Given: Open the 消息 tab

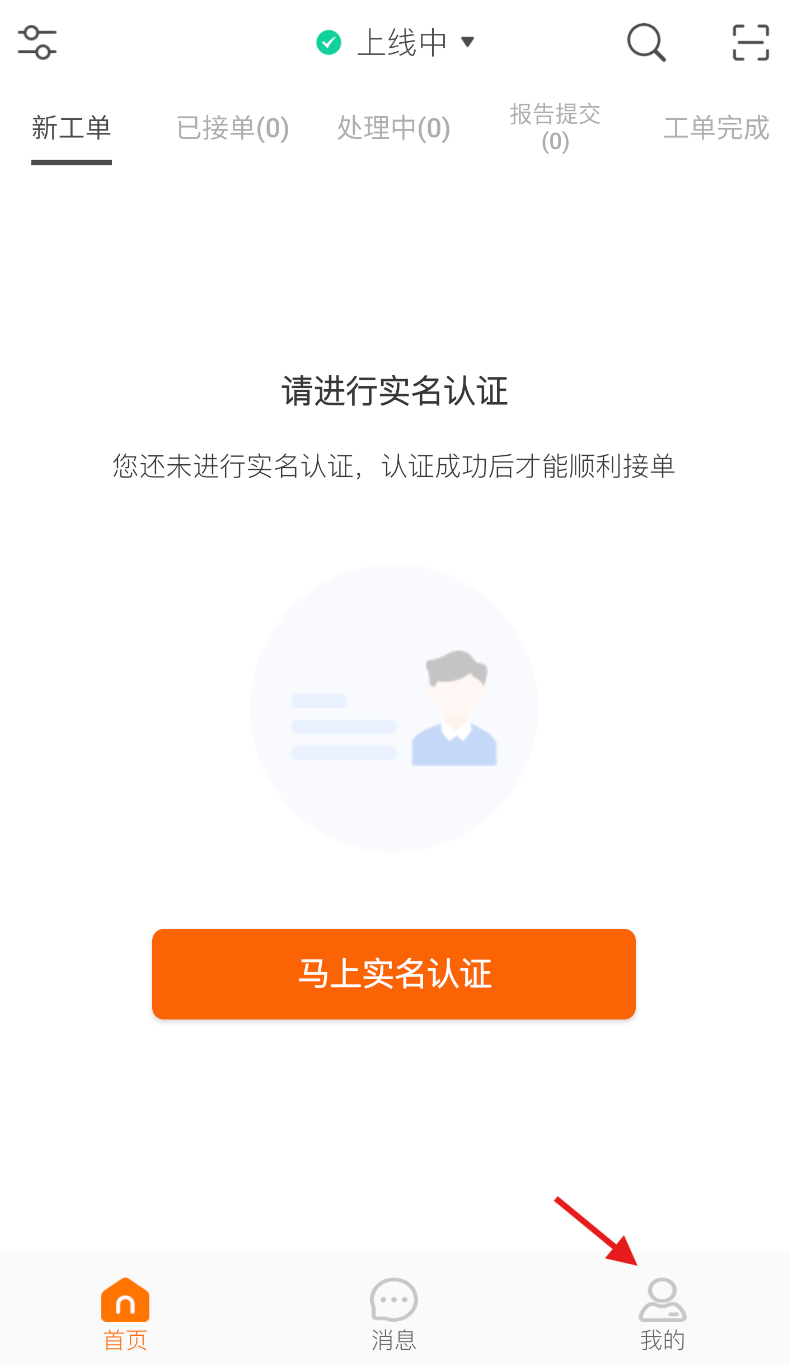Looking at the screenshot, I should [x=394, y=1314].
